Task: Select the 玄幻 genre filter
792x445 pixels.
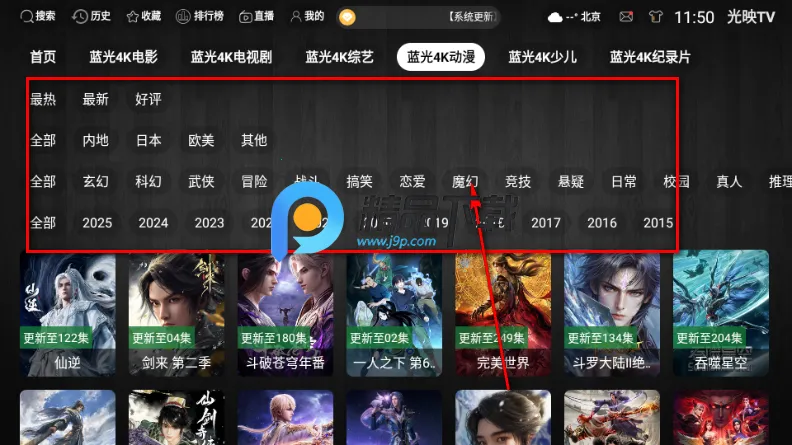Action: pos(96,181)
